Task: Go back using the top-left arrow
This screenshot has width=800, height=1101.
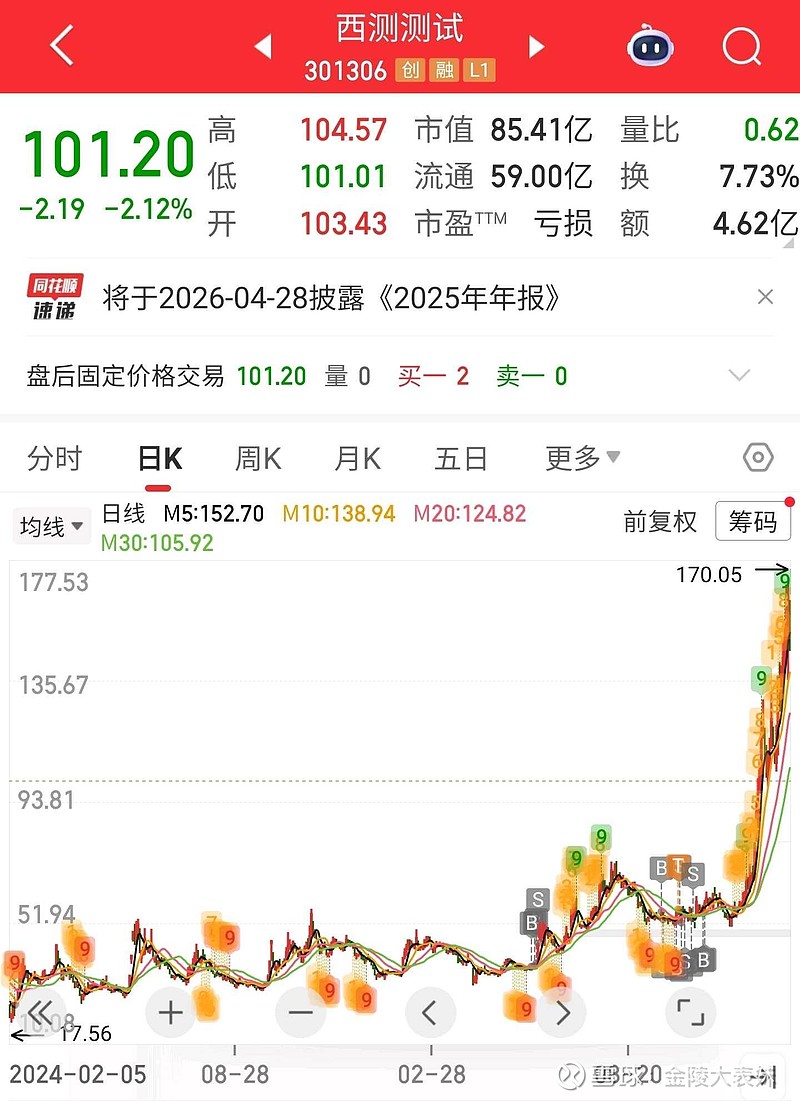Action: [60, 46]
